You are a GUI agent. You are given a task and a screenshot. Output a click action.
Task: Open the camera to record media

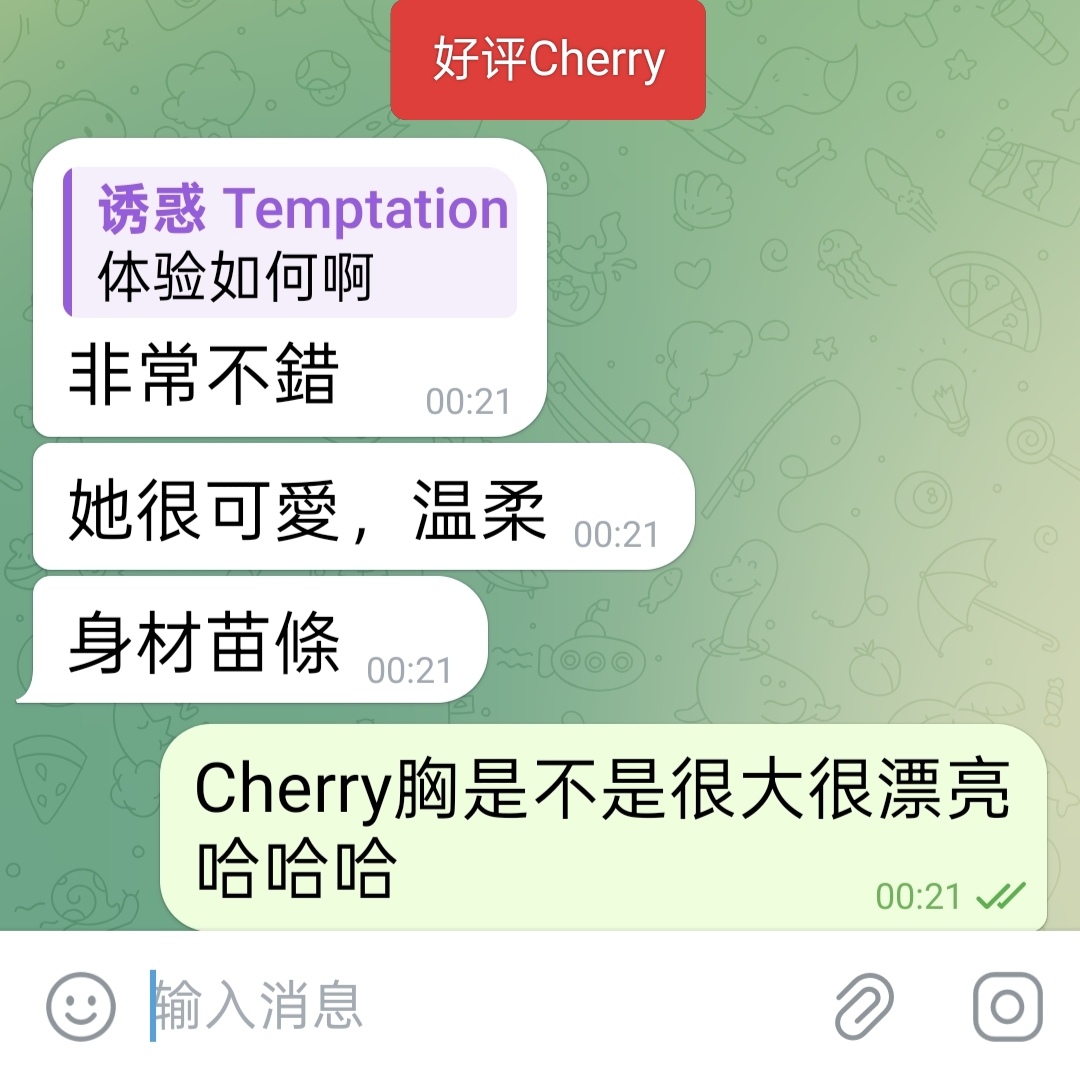(1007, 1006)
